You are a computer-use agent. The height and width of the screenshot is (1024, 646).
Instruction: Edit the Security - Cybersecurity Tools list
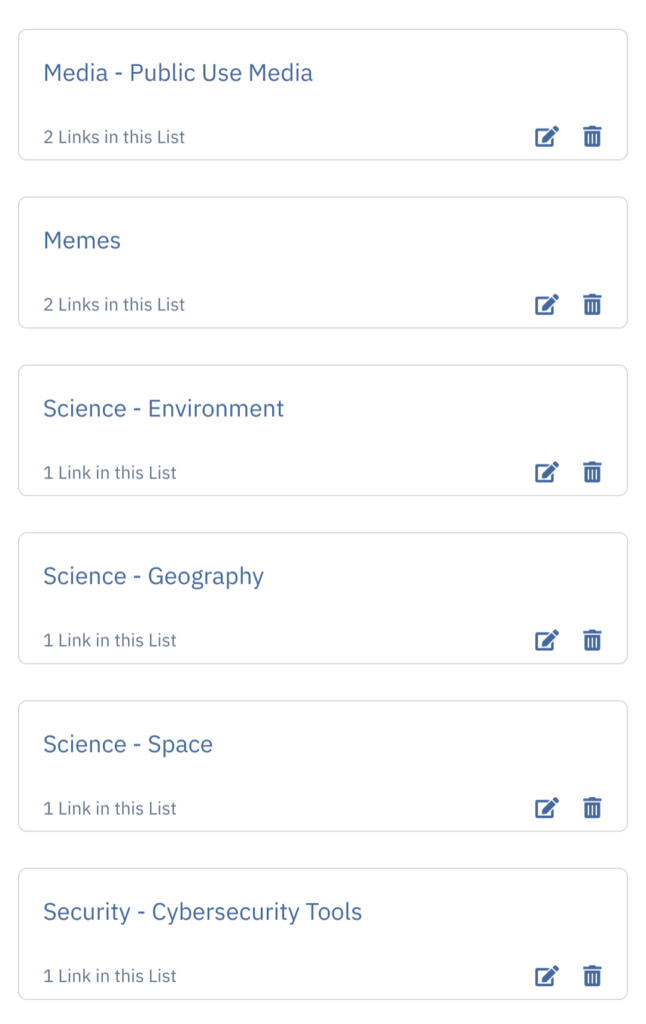pos(546,977)
